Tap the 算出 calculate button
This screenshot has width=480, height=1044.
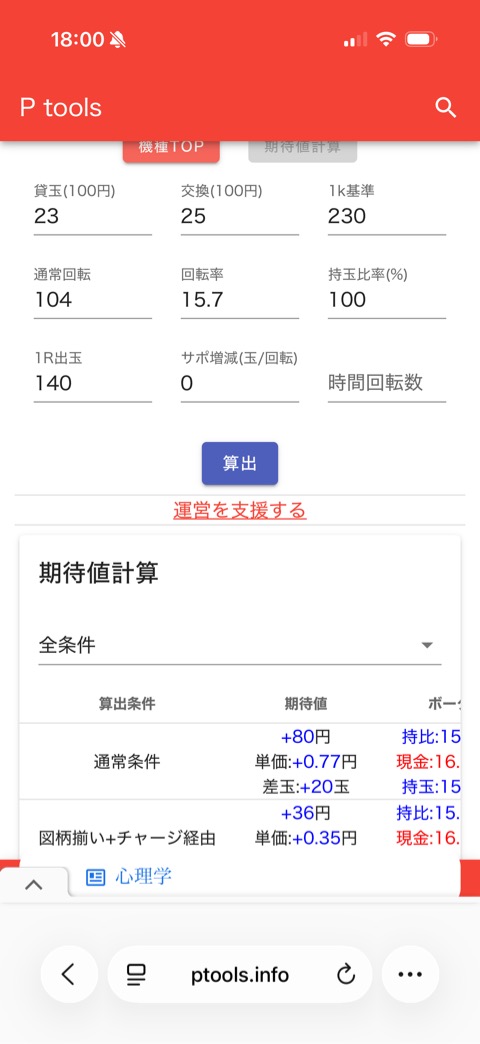[x=240, y=463]
